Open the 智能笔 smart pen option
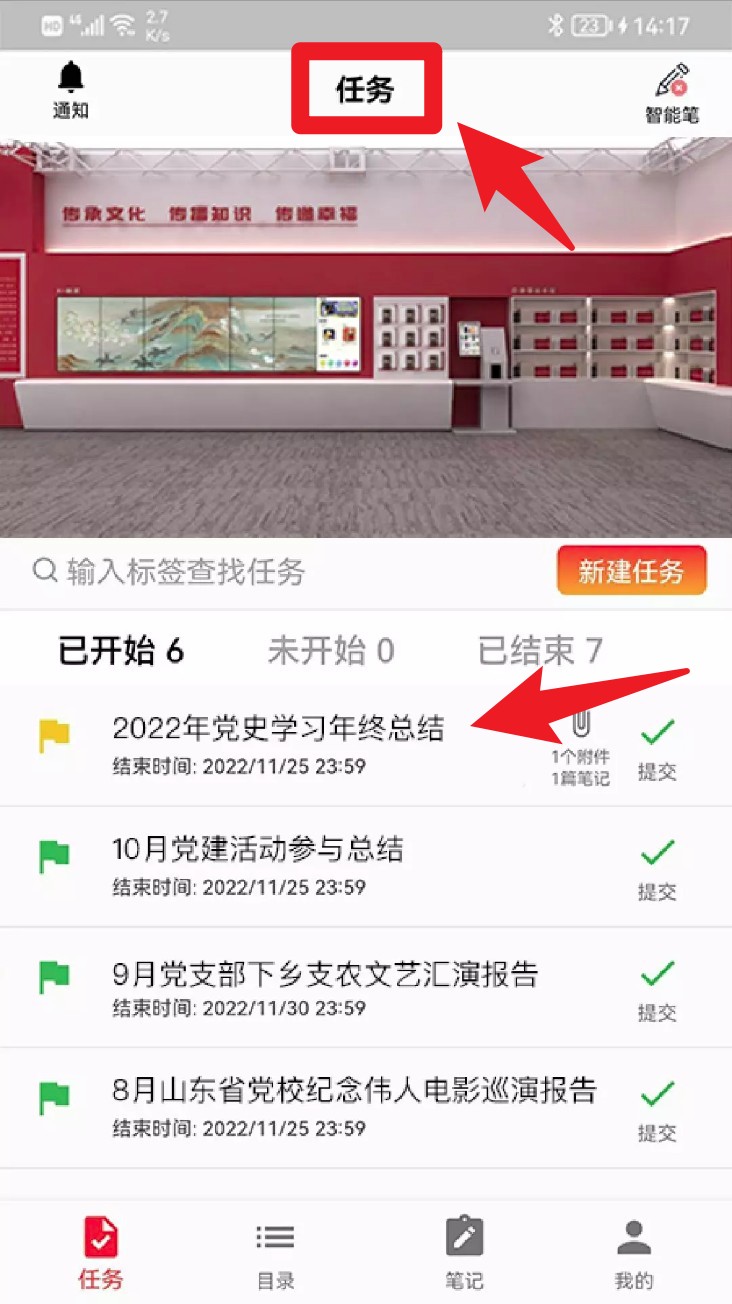The height and width of the screenshot is (1304, 732). pyautogui.click(x=671, y=93)
